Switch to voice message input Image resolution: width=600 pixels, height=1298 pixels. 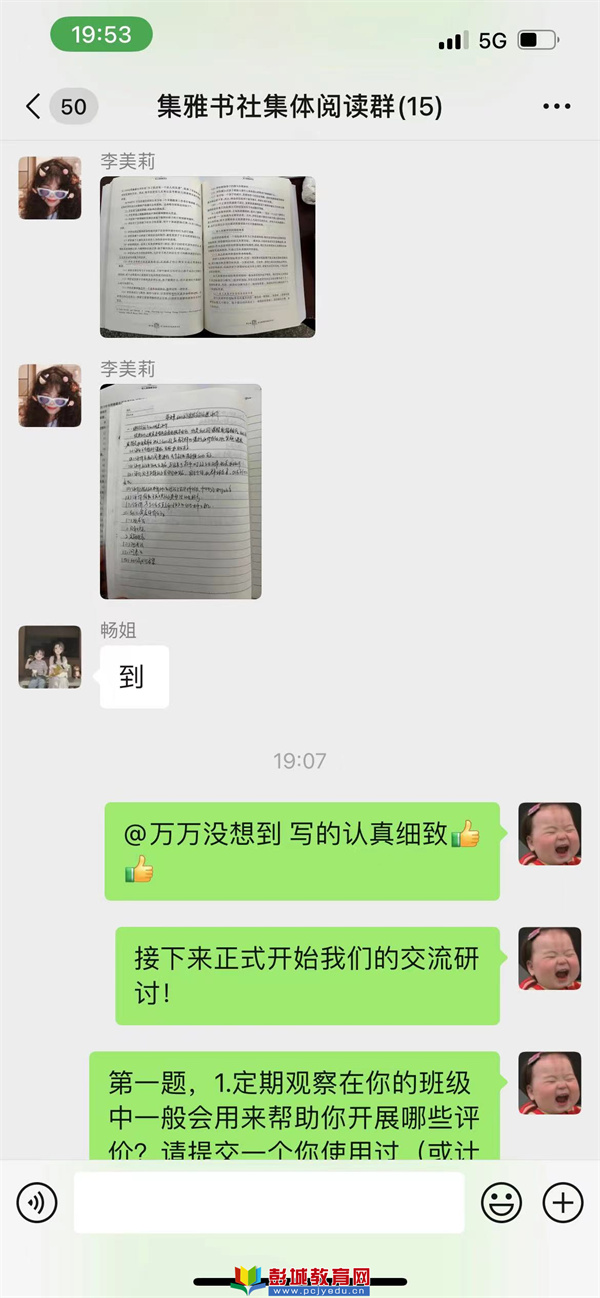tap(37, 1202)
